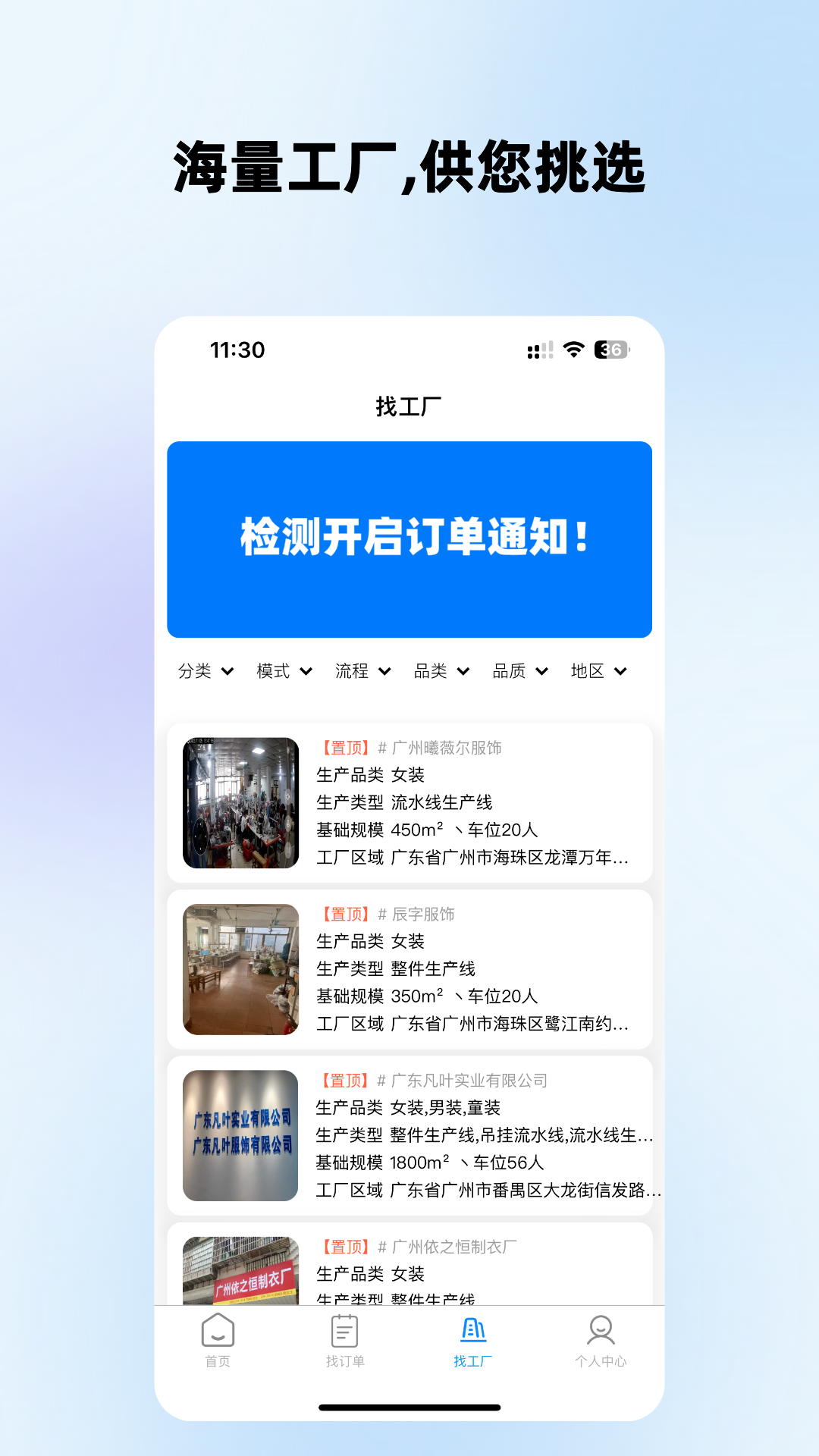819x1456 pixels.
Task: Toggle the 模式 filter option
Action: pyautogui.click(x=284, y=670)
